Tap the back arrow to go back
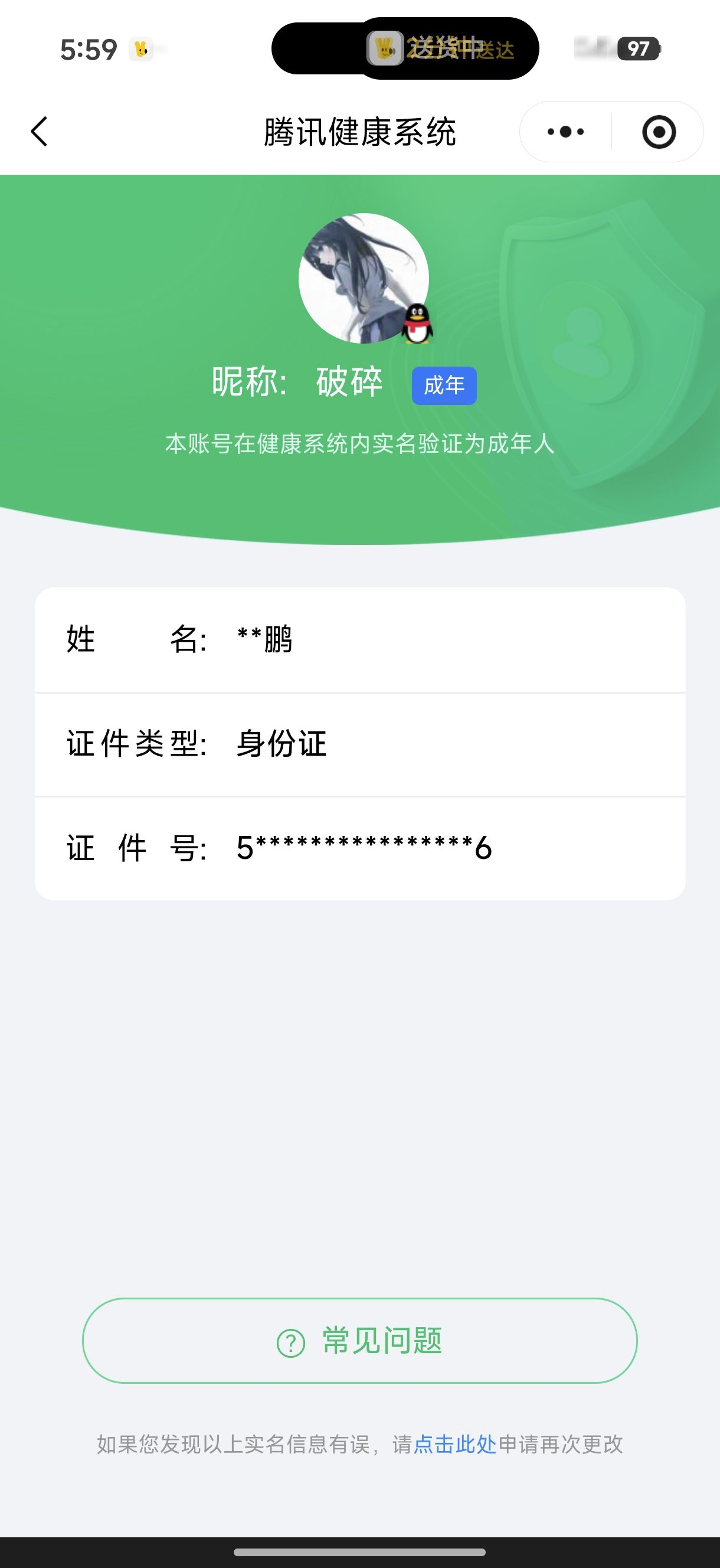Image resolution: width=720 pixels, height=1568 pixels. [38, 130]
